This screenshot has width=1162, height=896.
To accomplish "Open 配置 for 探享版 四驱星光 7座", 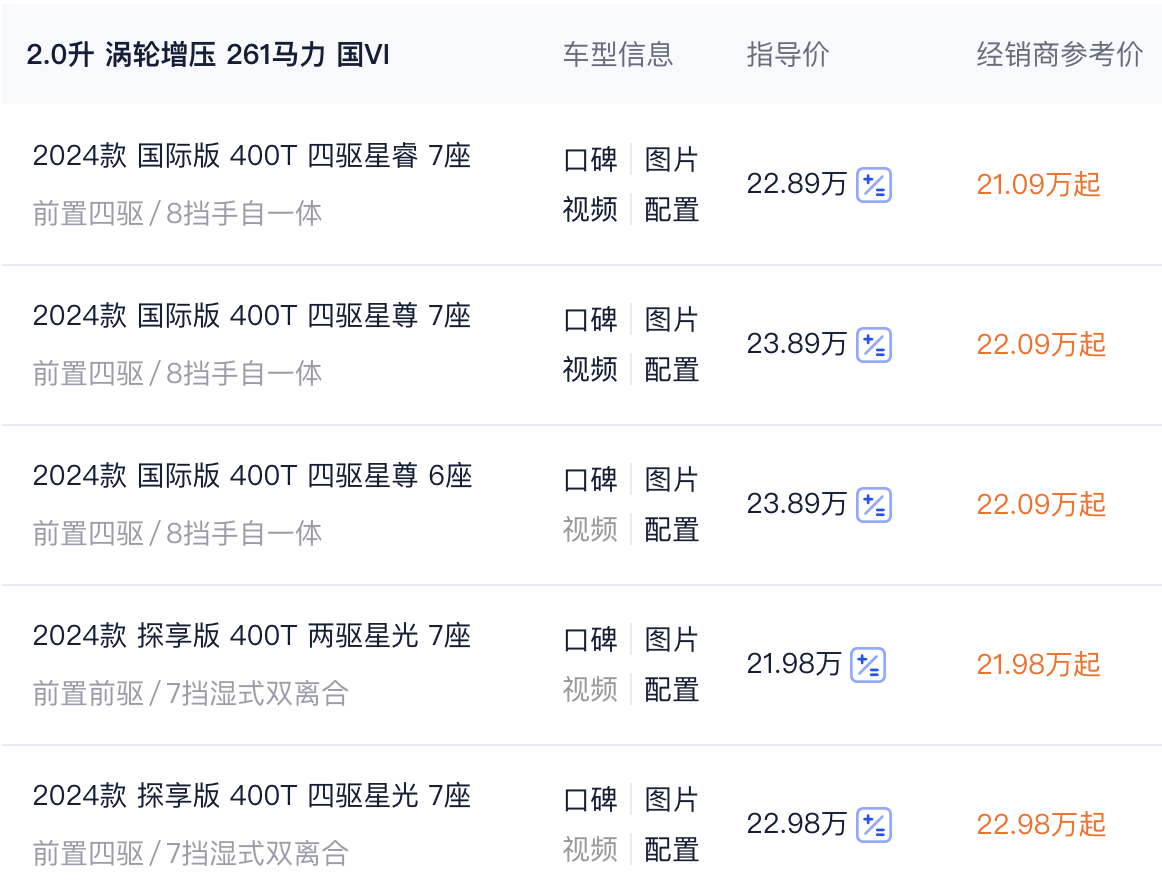I will click(x=671, y=849).
